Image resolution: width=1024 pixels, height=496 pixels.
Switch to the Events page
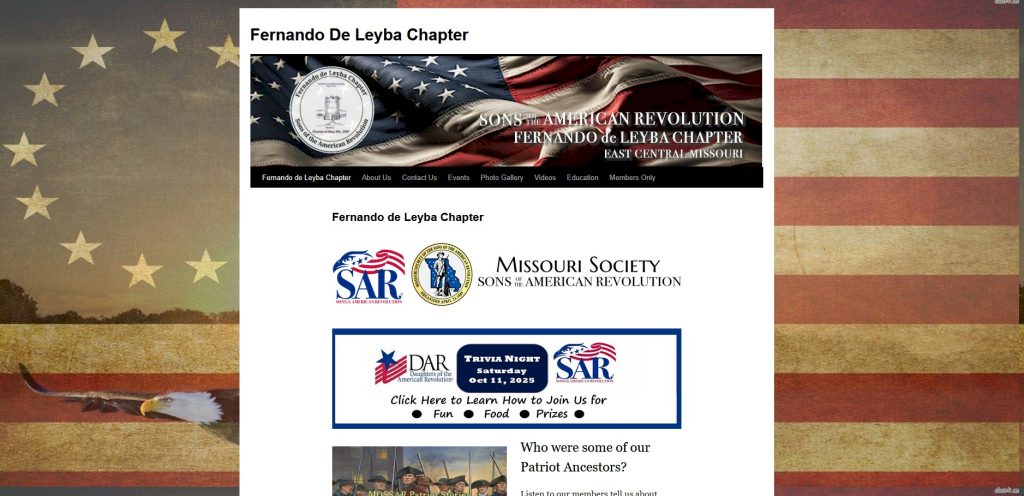[459, 178]
